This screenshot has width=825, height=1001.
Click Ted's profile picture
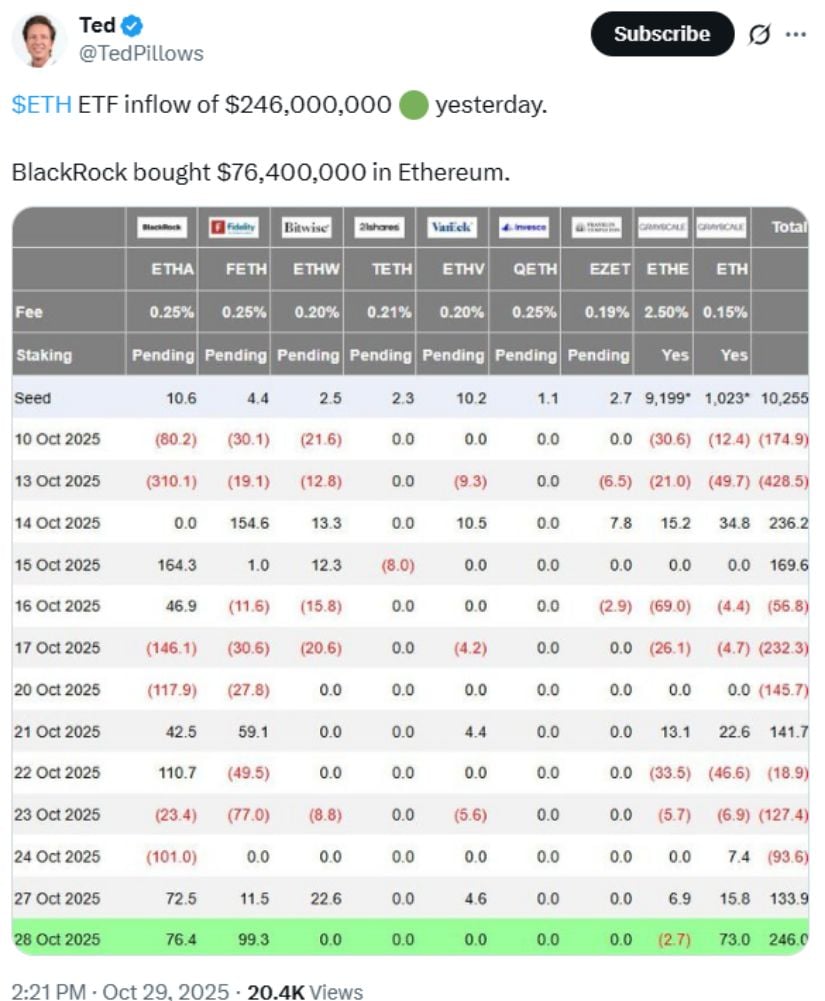(40, 35)
